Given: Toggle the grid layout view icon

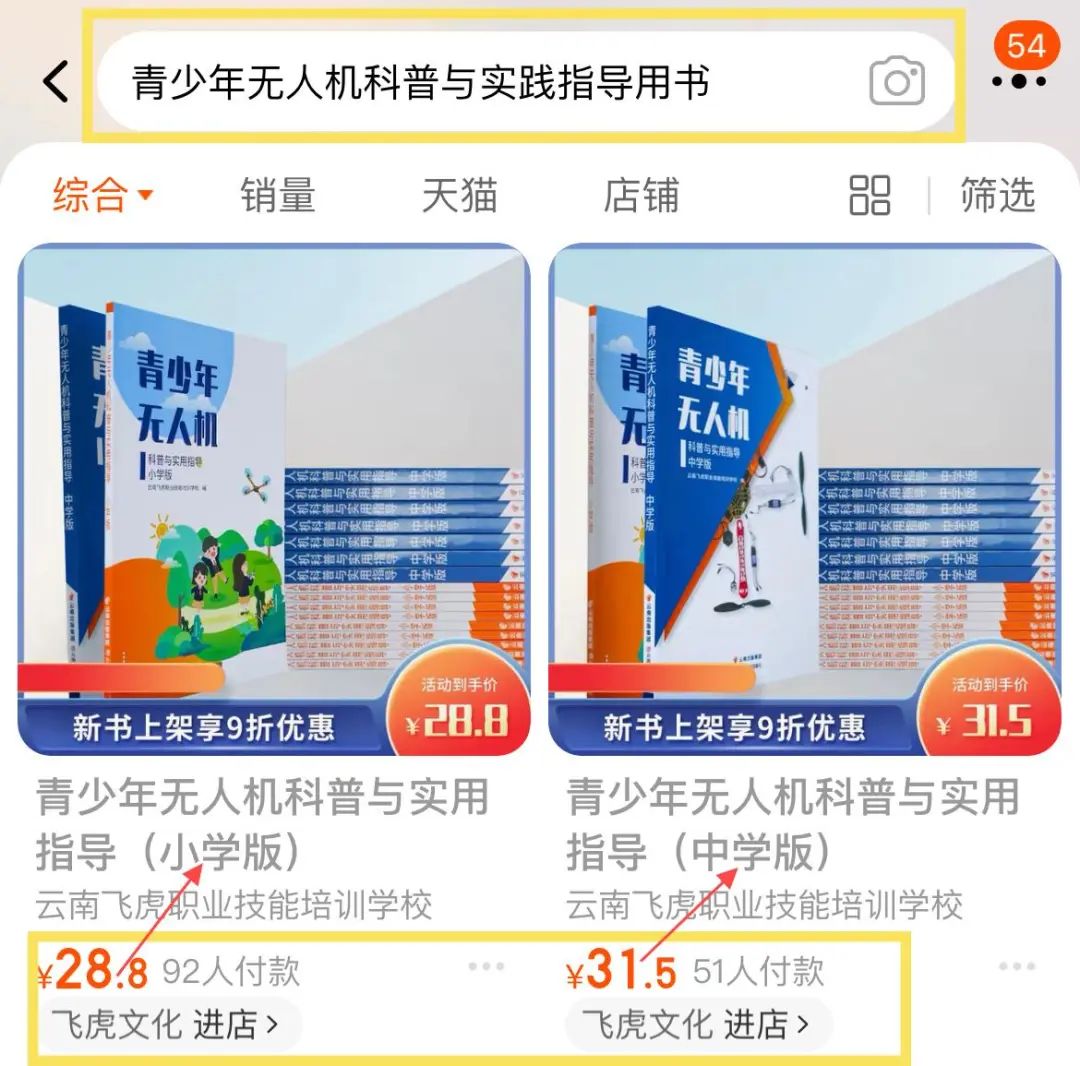Looking at the screenshot, I should coord(869,195).
